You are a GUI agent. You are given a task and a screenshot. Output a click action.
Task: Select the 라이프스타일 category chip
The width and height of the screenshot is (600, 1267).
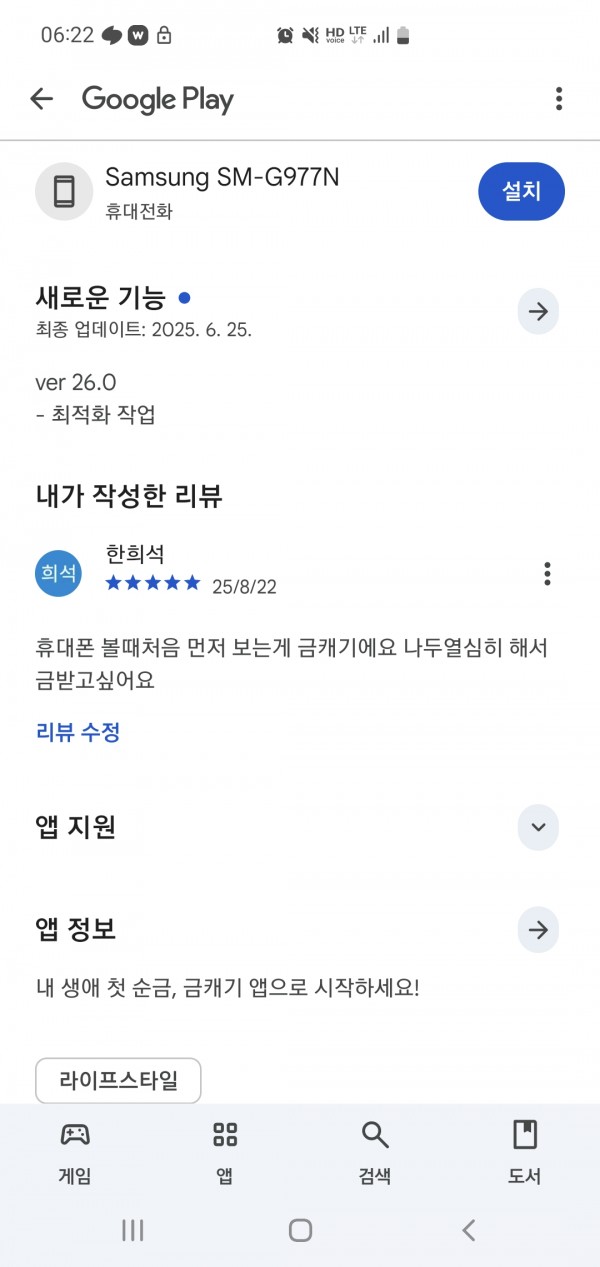tap(118, 1081)
